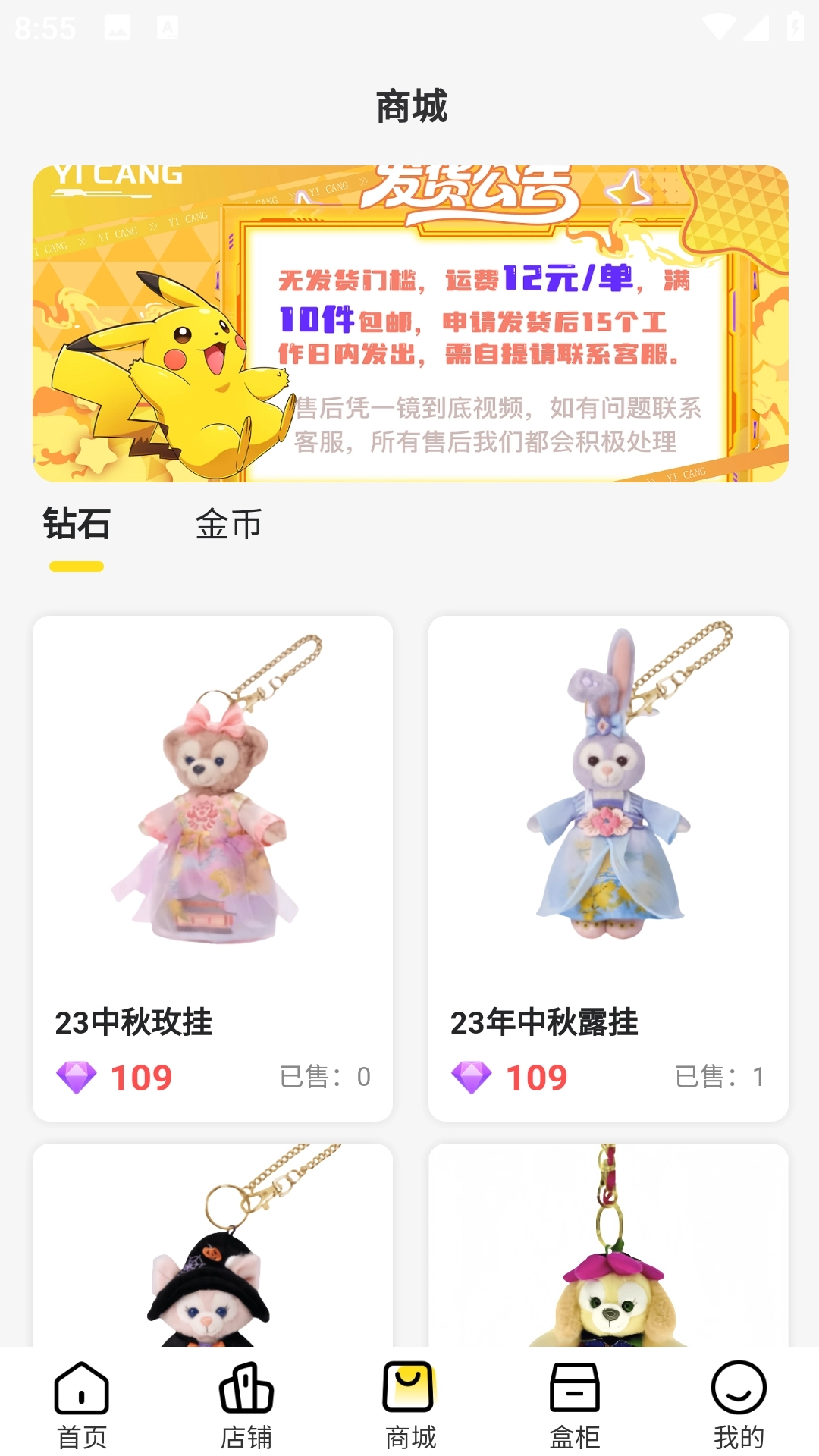Click the 商城 page title
Viewport: 819px width, 1456px height.
click(409, 106)
